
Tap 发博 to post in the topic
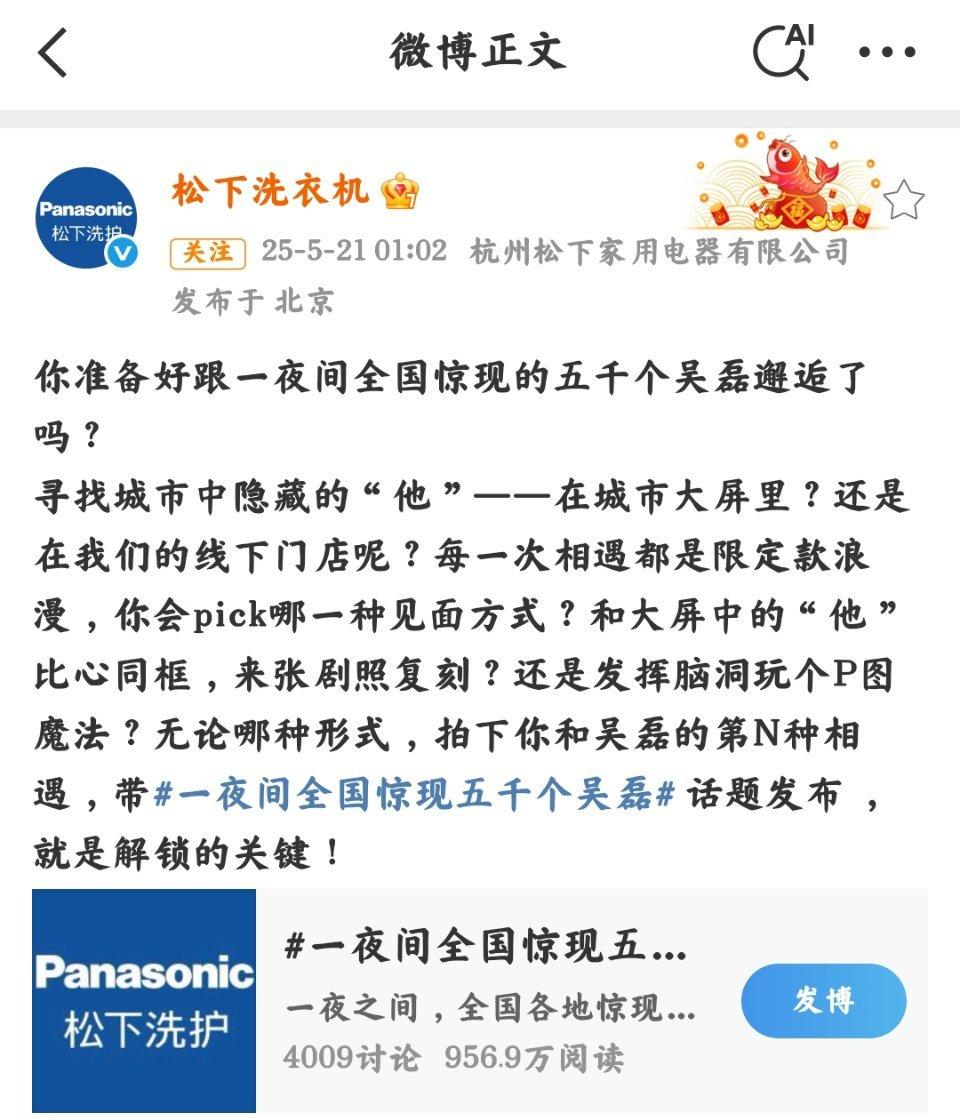coord(823,1000)
